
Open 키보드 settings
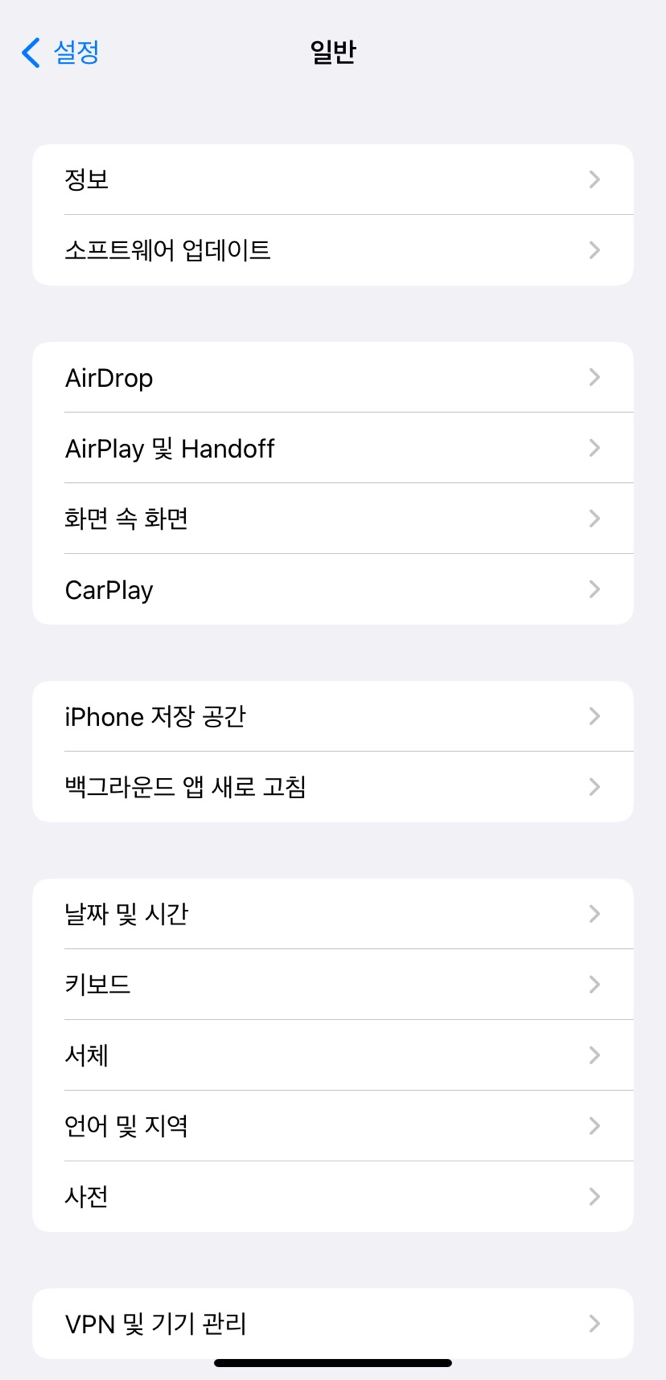click(332, 985)
